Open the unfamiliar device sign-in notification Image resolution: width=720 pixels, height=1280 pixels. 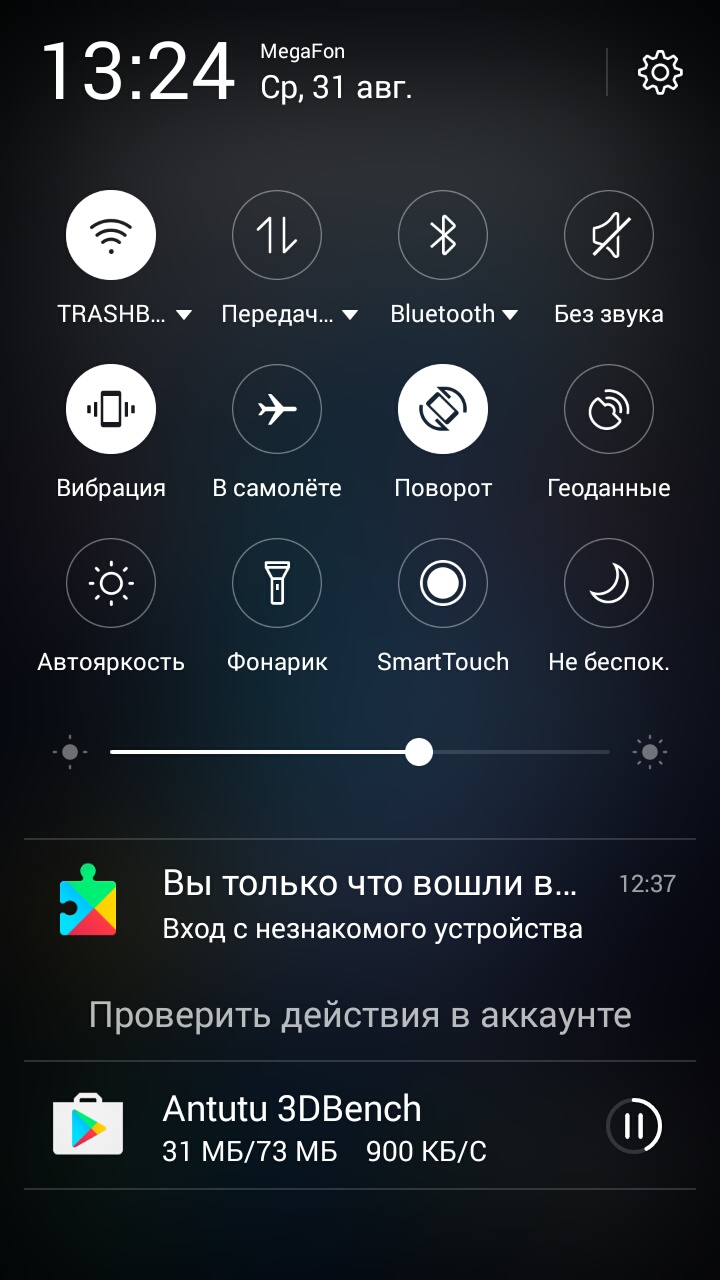tap(360, 904)
